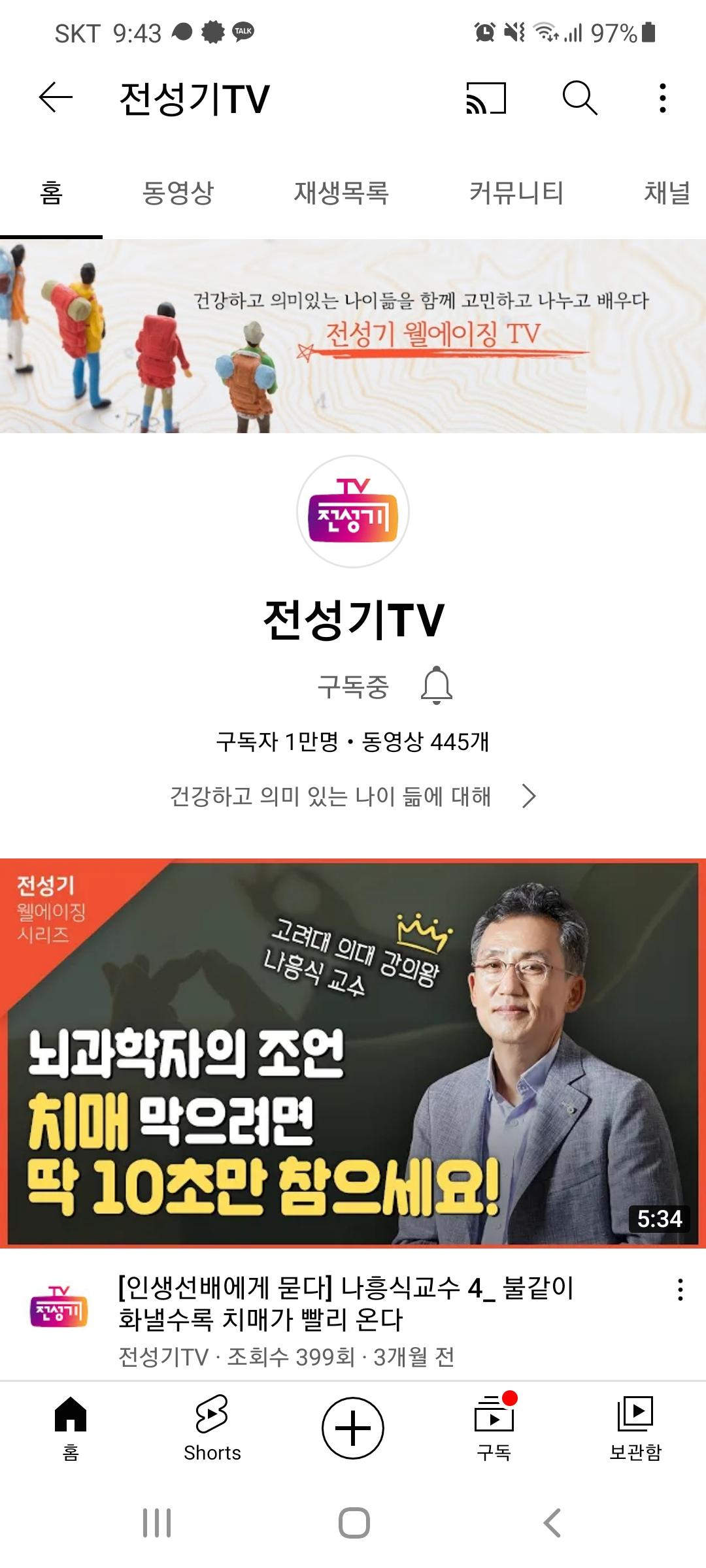This screenshot has height=1568, width=706.
Task: Open the 인생선배에게 묻다 나흥식교수 4 video title
Action: (345, 1303)
